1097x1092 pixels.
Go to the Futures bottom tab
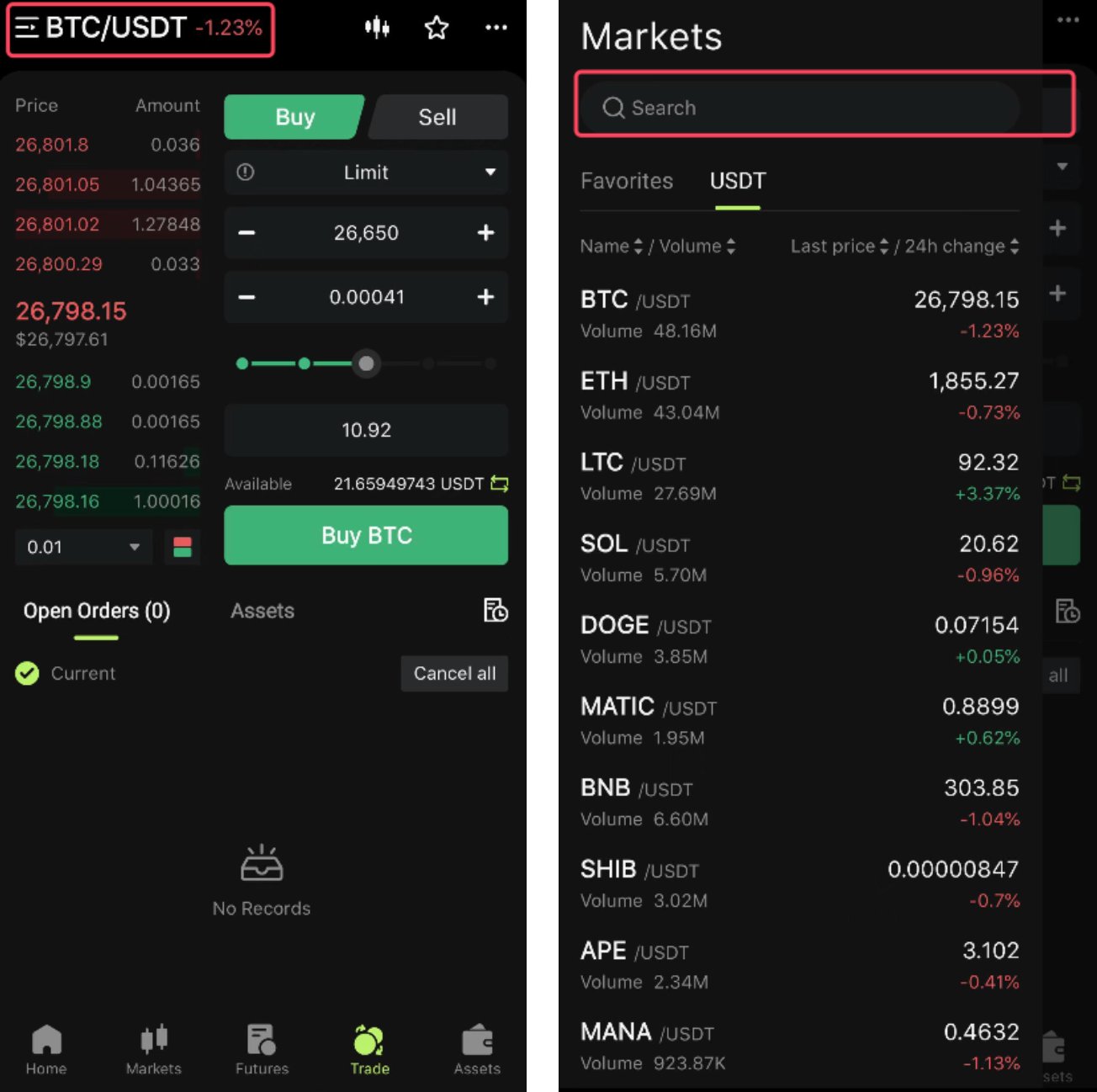(x=262, y=1050)
